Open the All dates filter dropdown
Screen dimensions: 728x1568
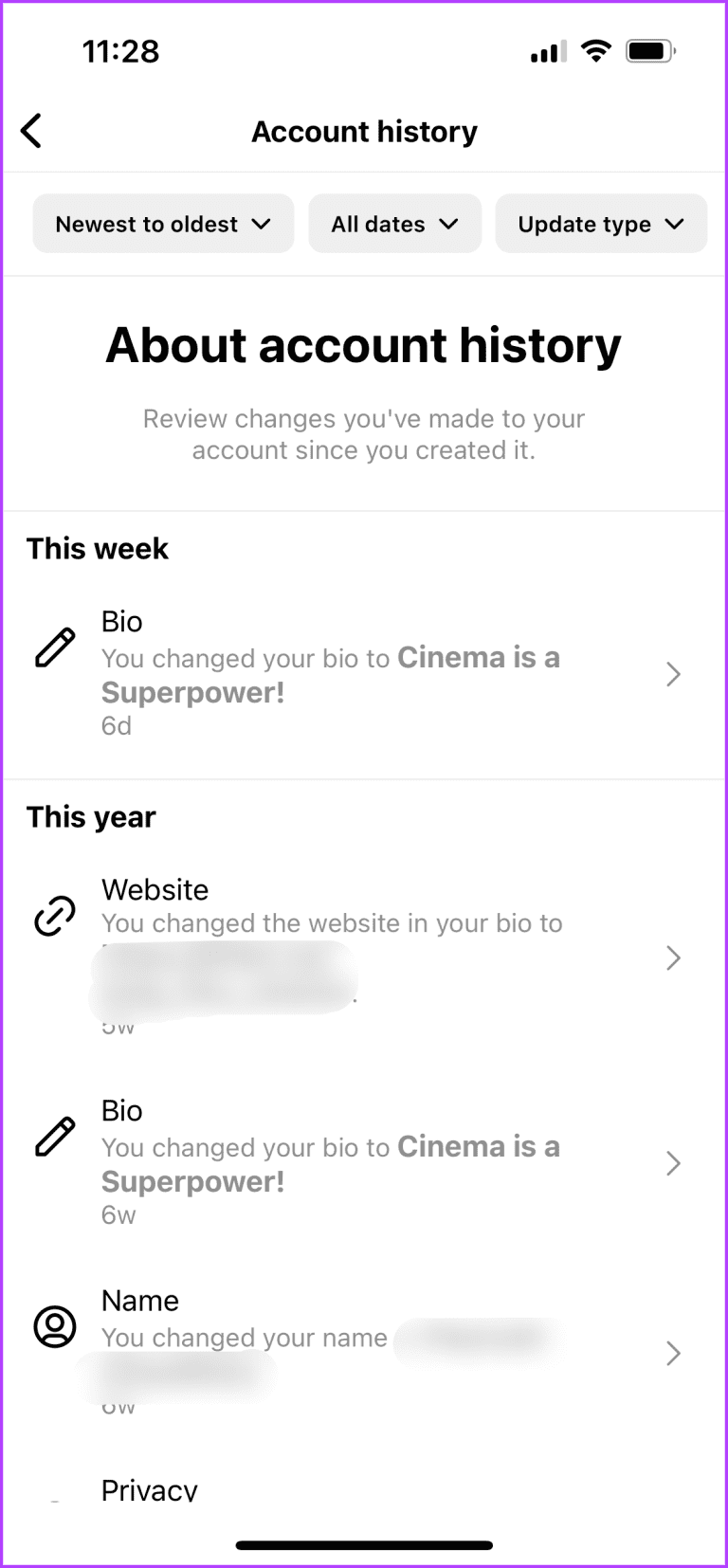(x=394, y=224)
